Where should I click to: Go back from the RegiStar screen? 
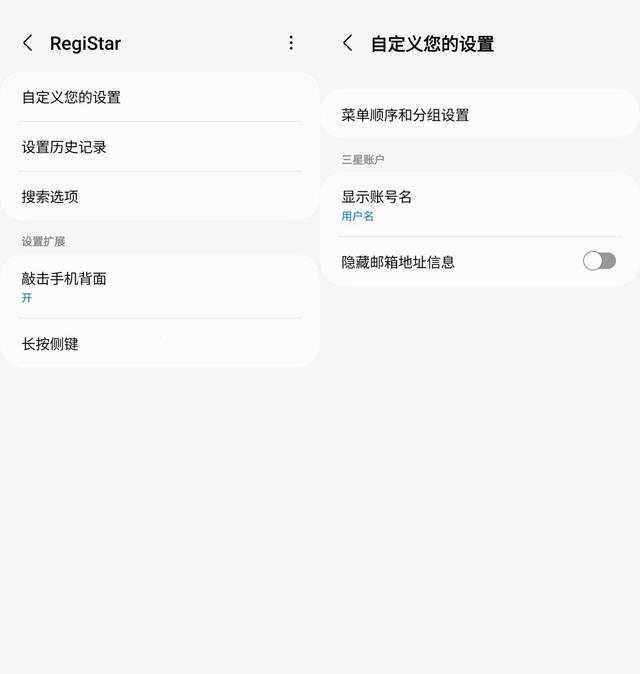(28, 43)
